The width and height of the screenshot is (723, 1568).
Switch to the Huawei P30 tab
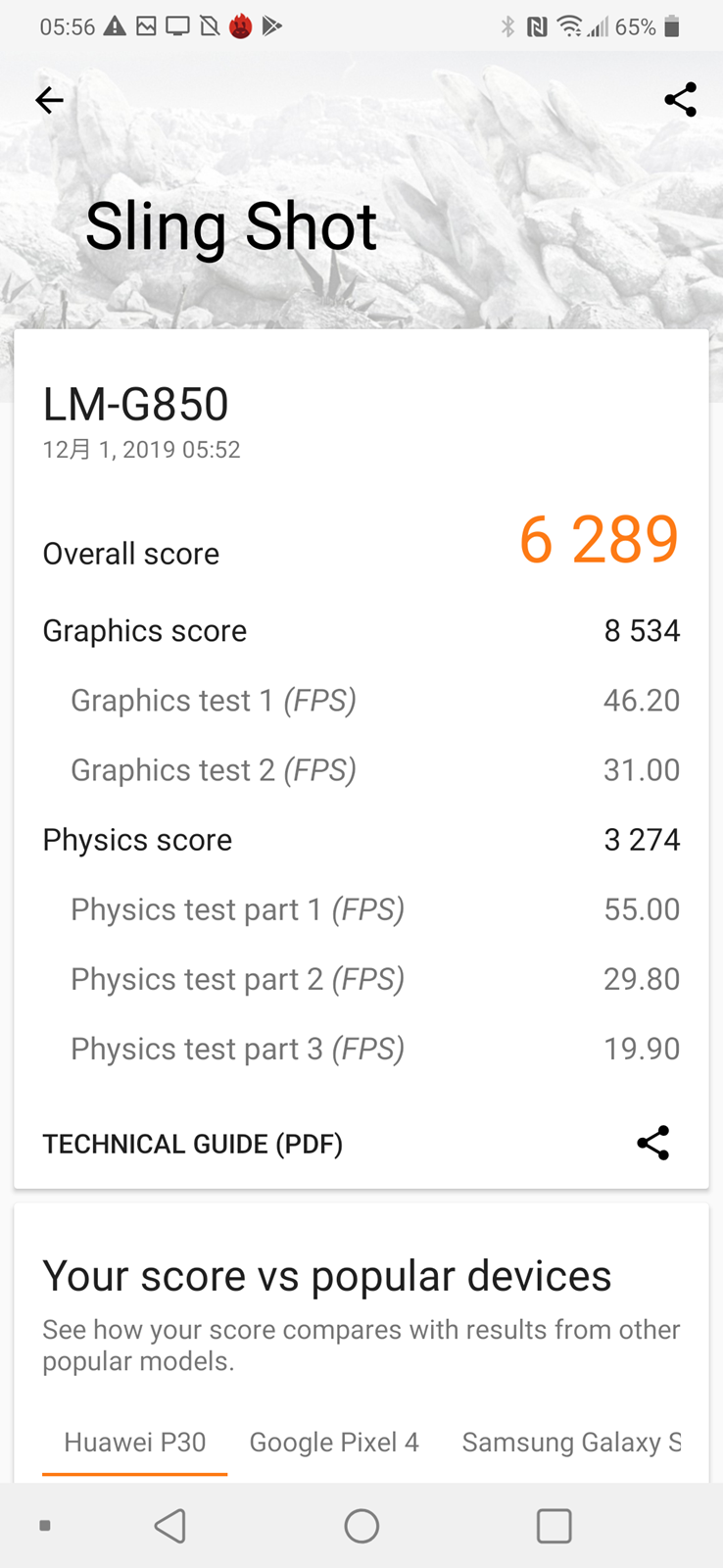135,1443
